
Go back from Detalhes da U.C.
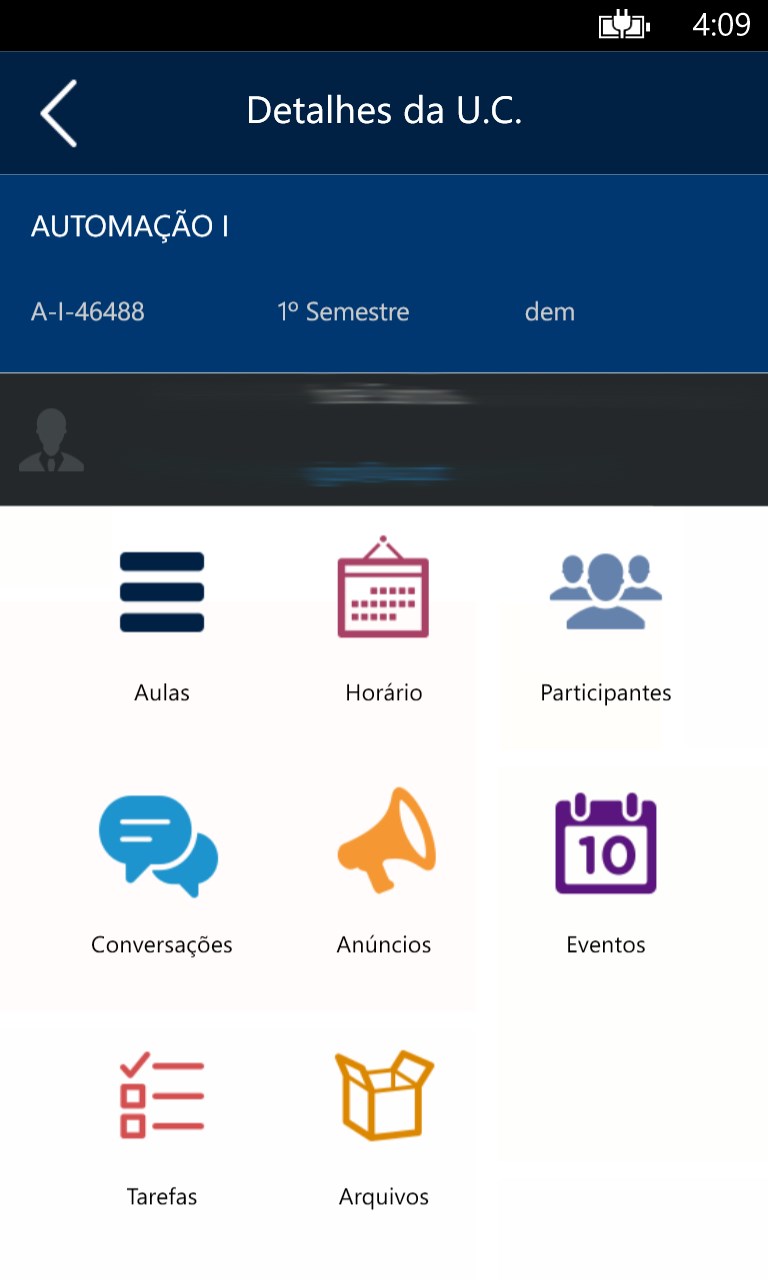[x=58, y=113]
